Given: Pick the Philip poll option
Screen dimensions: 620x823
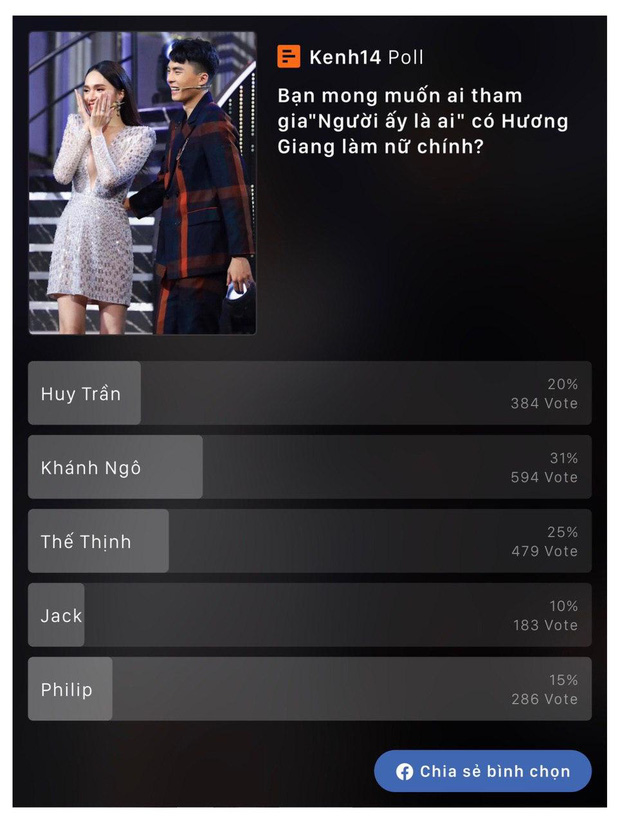Looking at the screenshot, I should point(309,689).
